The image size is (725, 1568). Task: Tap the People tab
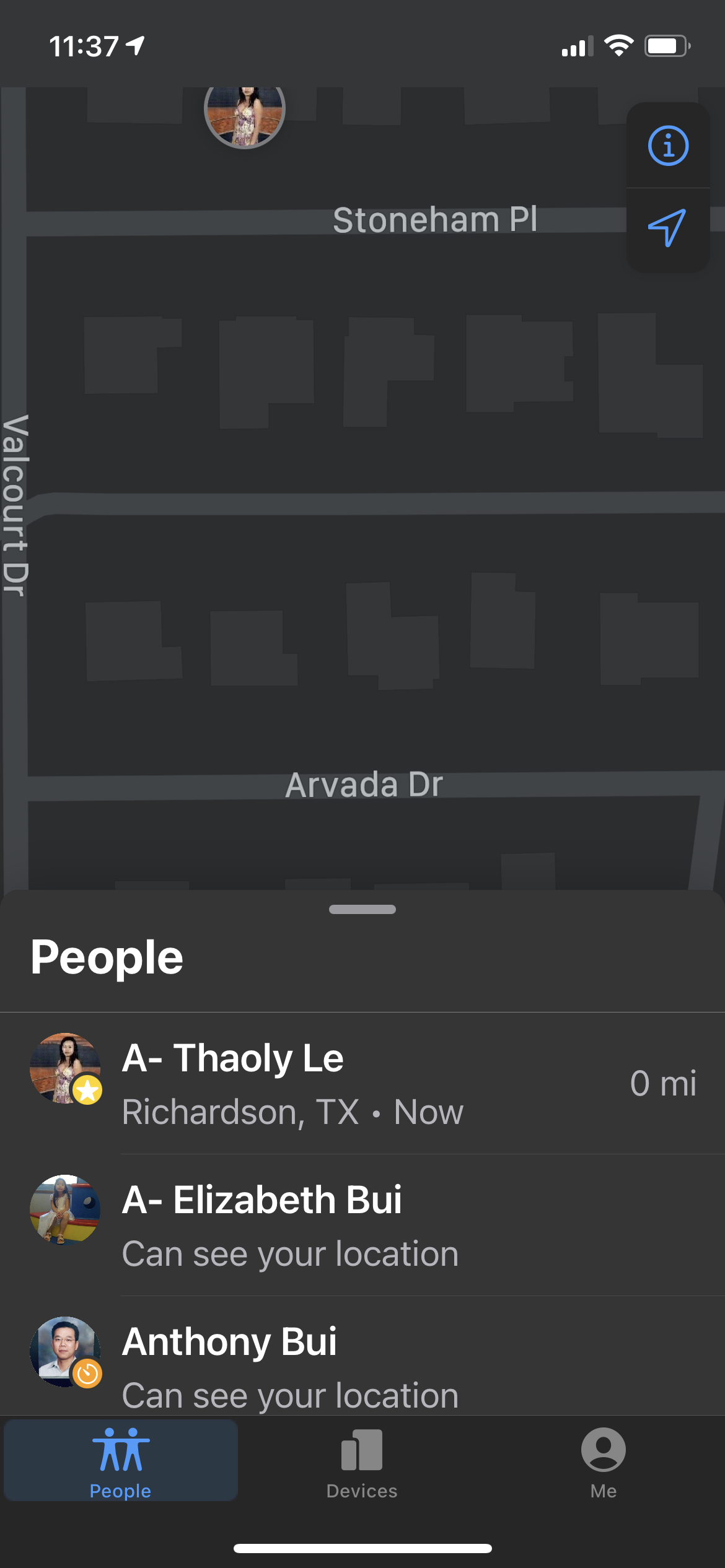click(121, 1460)
